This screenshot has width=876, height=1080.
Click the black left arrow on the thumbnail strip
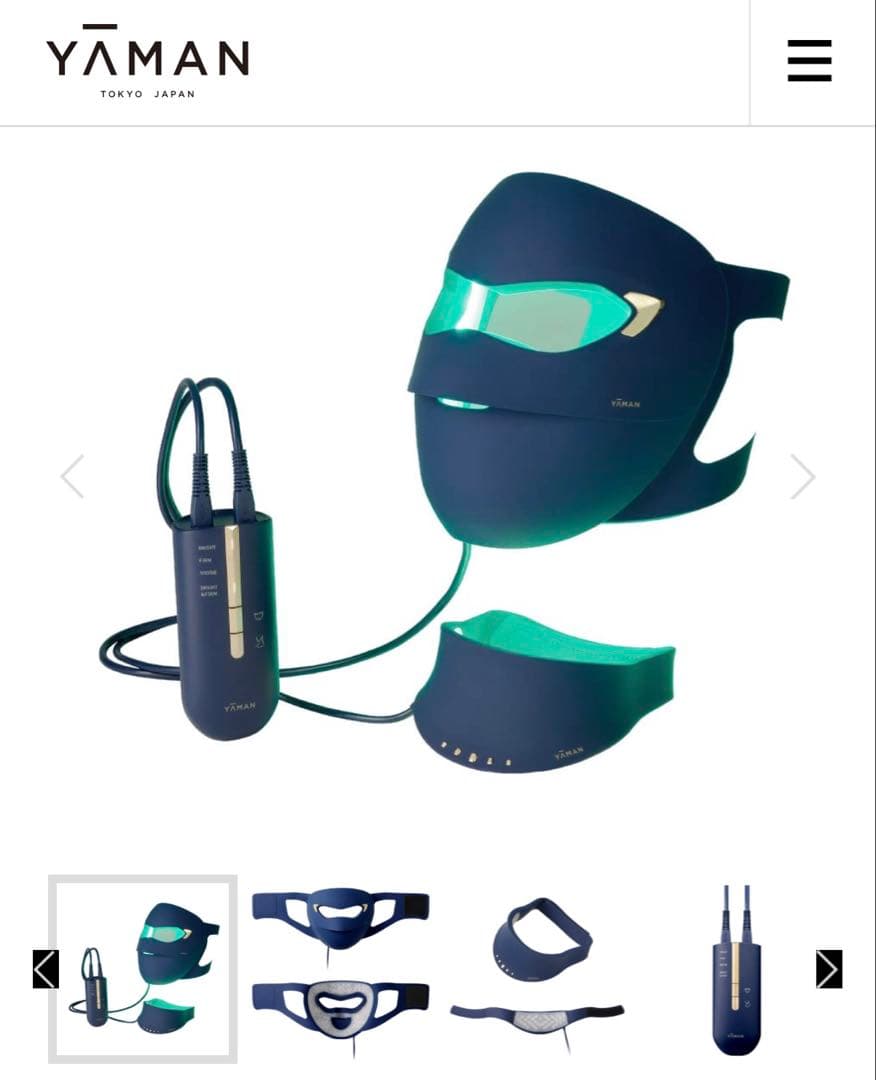(46, 968)
